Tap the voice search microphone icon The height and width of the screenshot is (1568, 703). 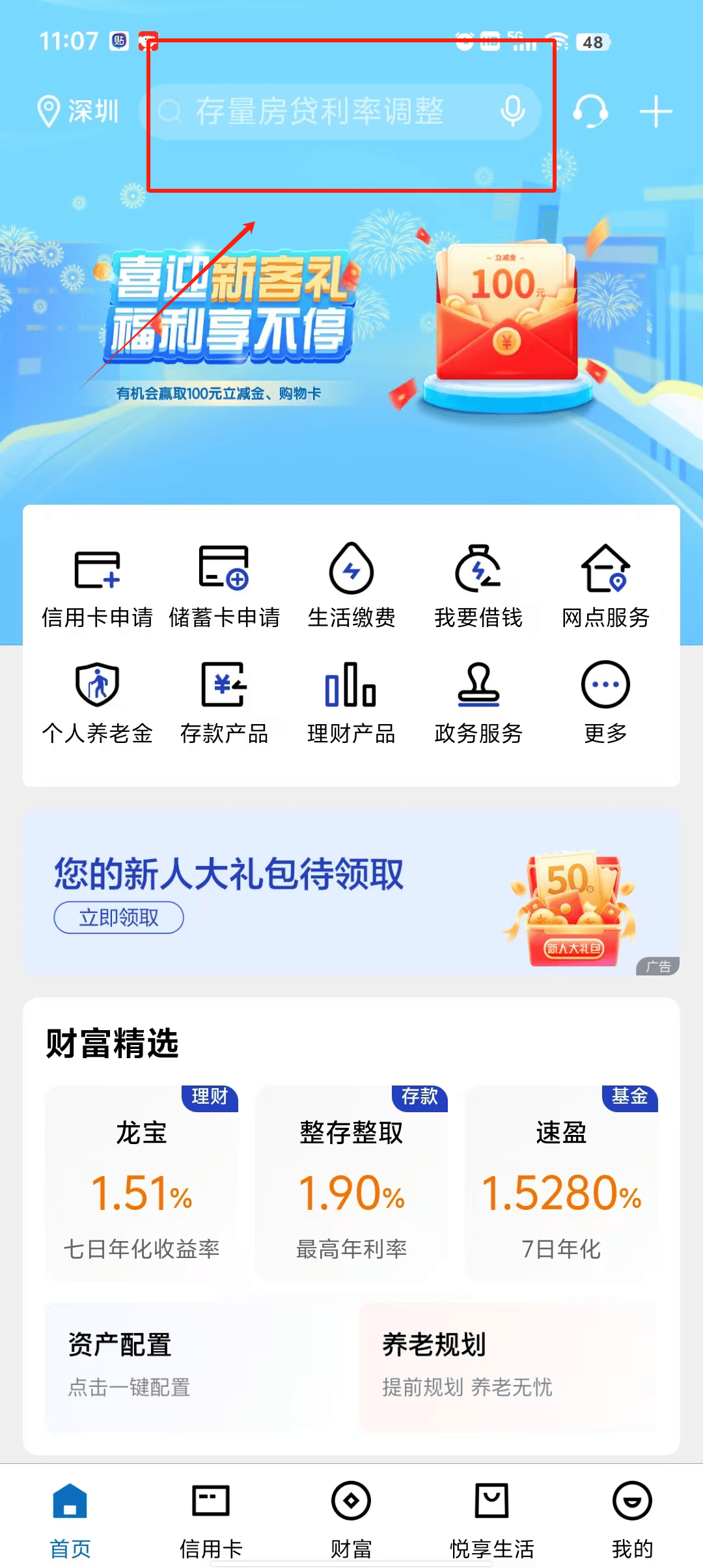(x=514, y=110)
